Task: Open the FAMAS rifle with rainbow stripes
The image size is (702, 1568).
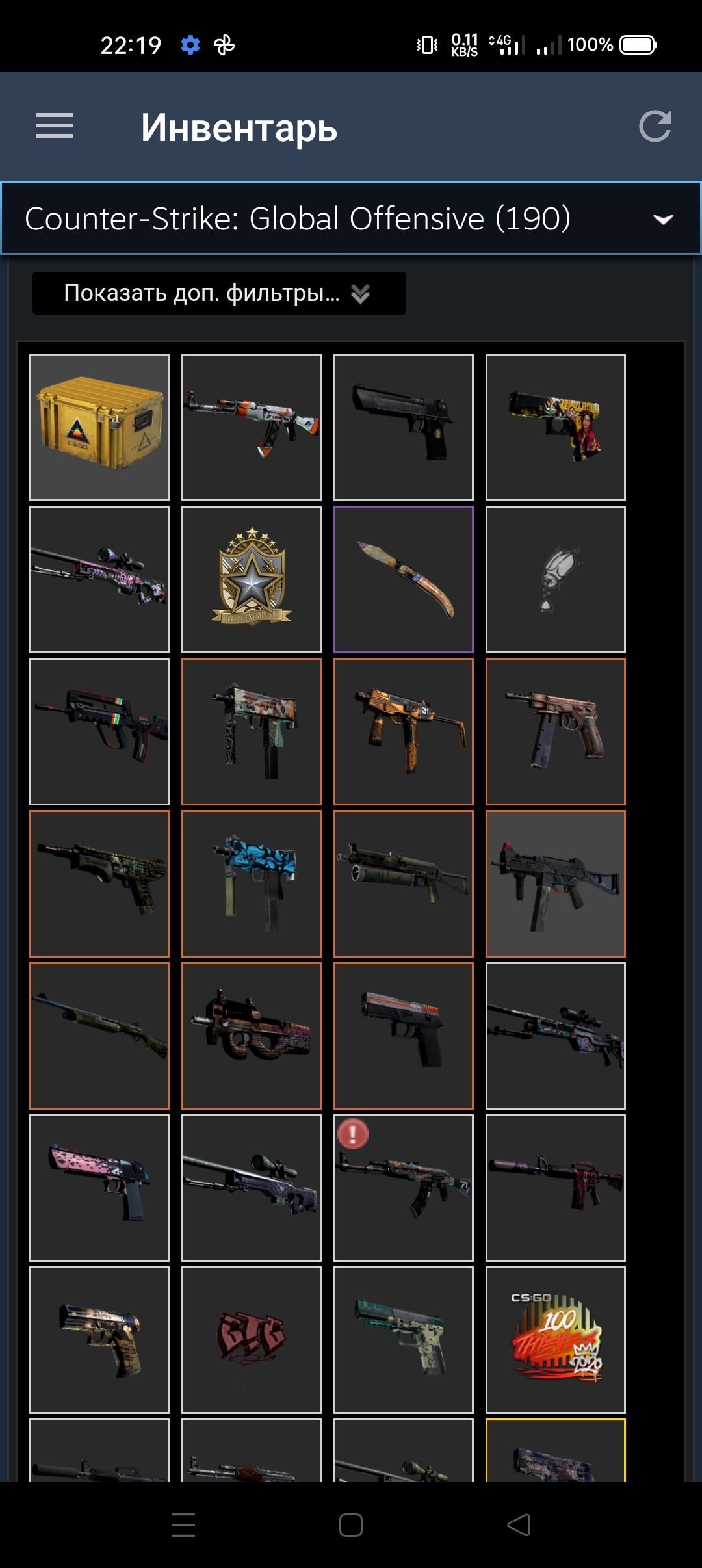Action: click(x=99, y=731)
